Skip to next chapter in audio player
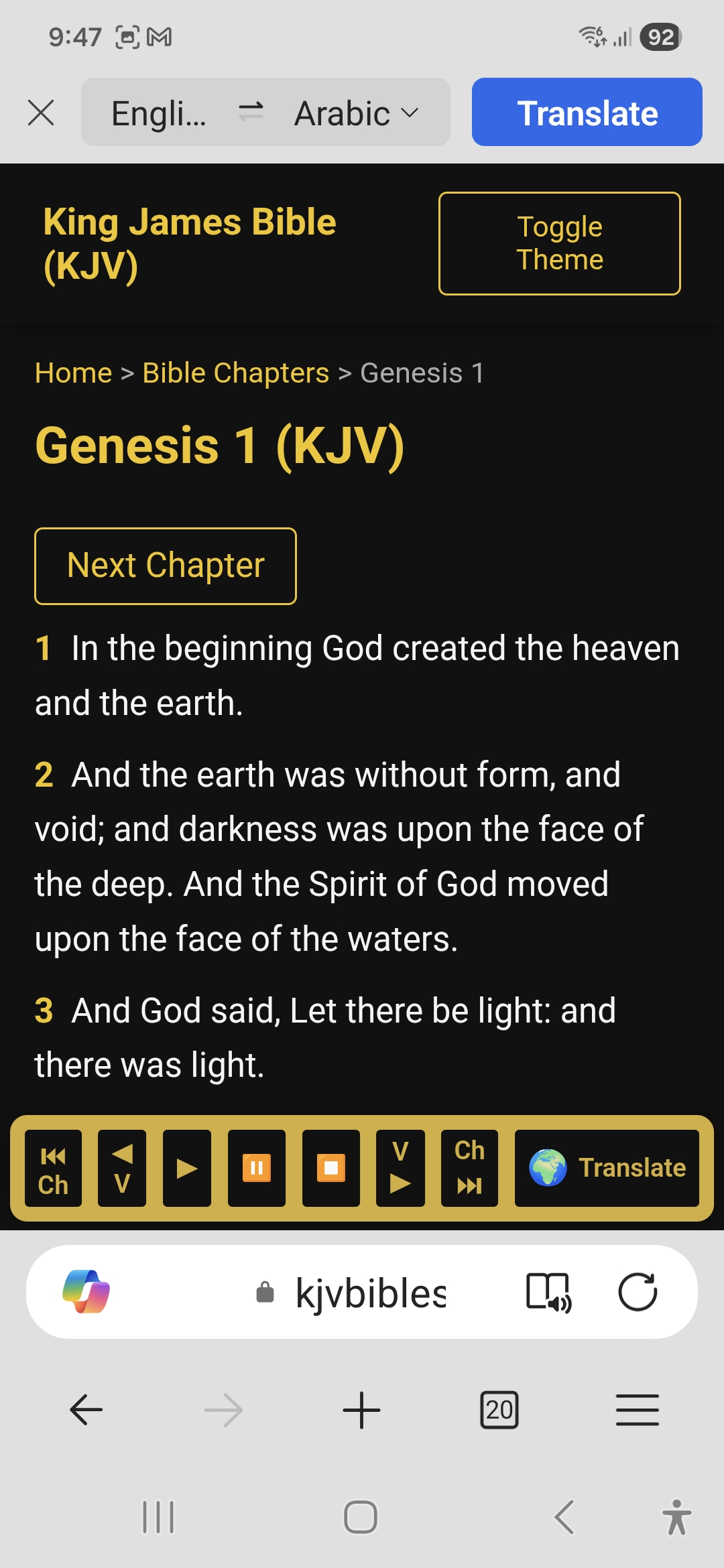This screenshot has width=724, height=1568. tap(469, 1168)
